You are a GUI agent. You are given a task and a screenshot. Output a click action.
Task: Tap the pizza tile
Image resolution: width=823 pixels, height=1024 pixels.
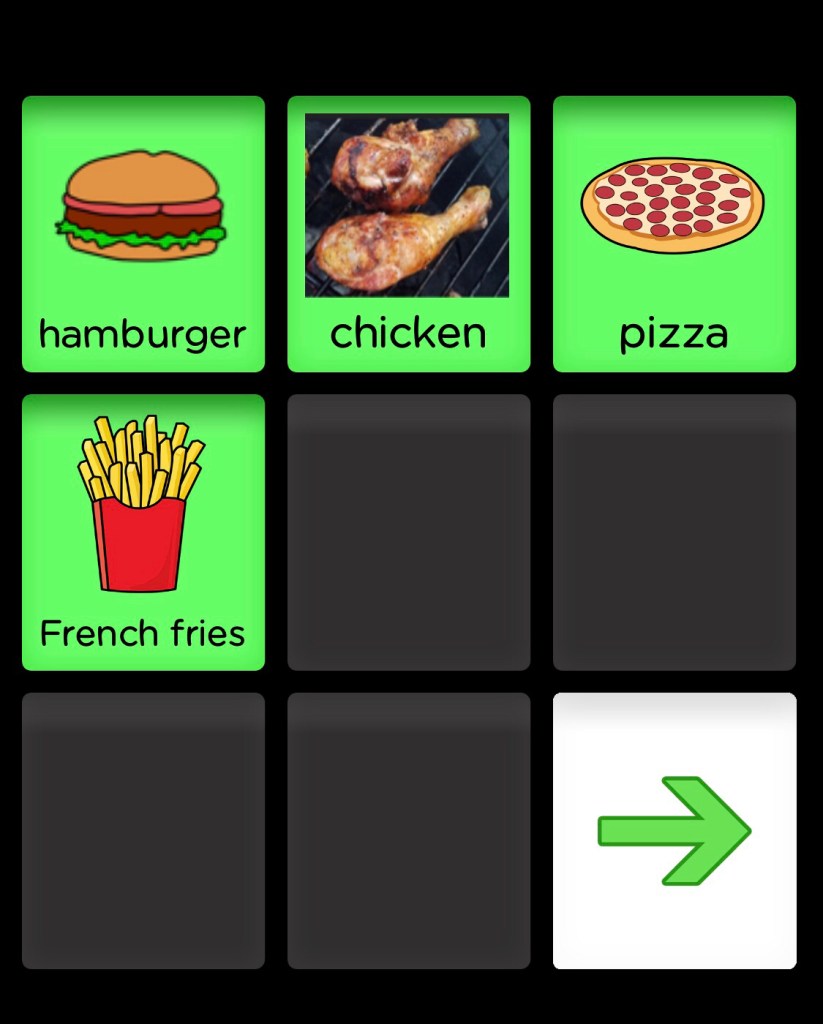674,234
